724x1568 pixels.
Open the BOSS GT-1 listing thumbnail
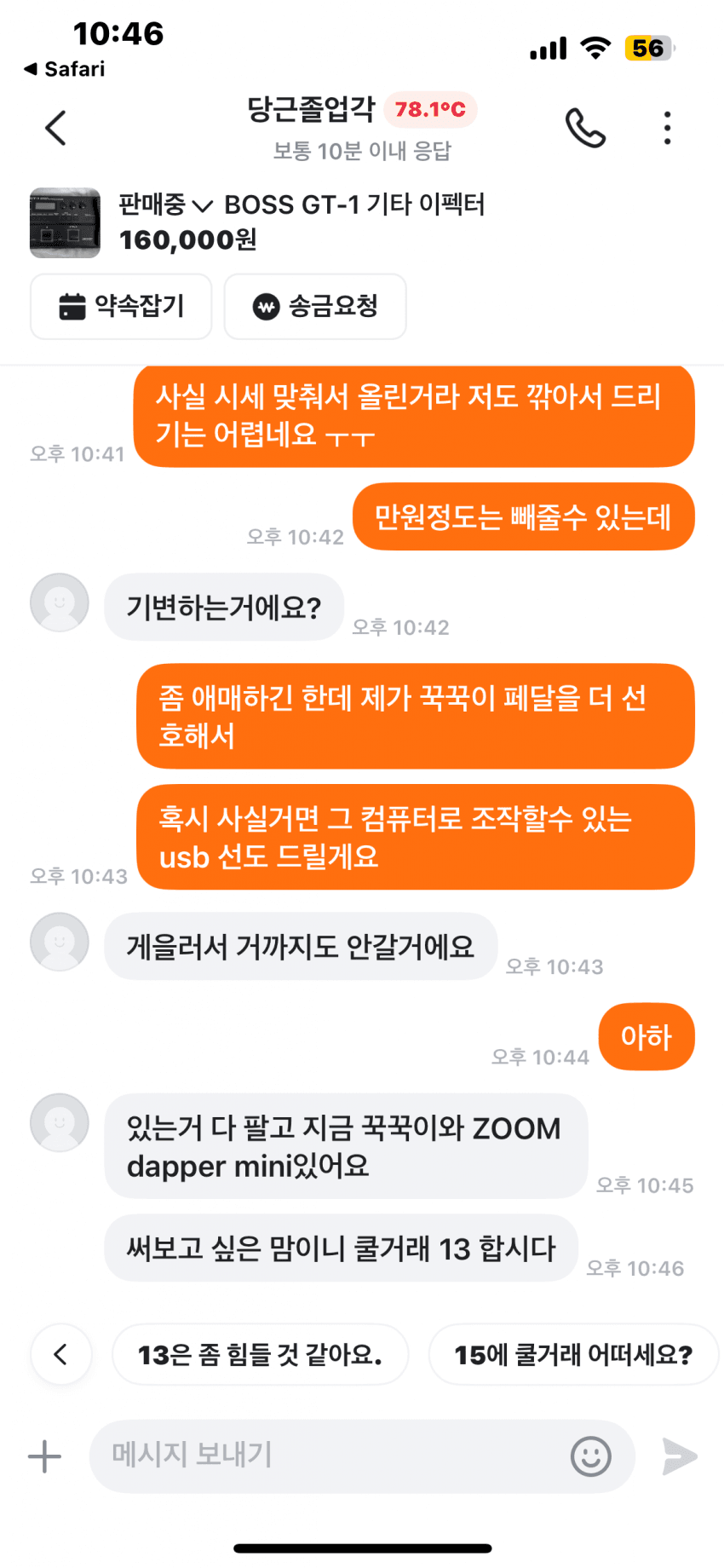coord(65,222)
